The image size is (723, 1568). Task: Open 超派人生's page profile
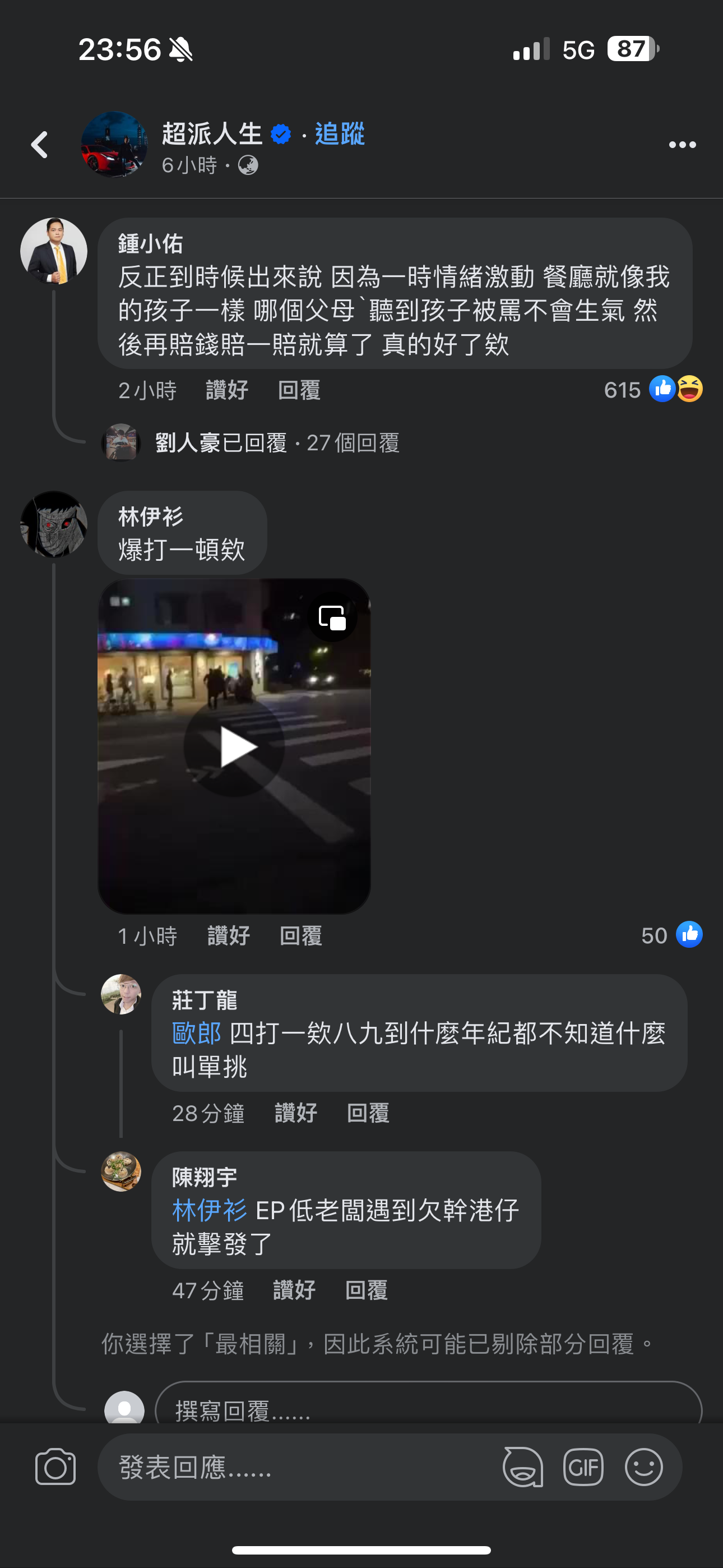212,133
